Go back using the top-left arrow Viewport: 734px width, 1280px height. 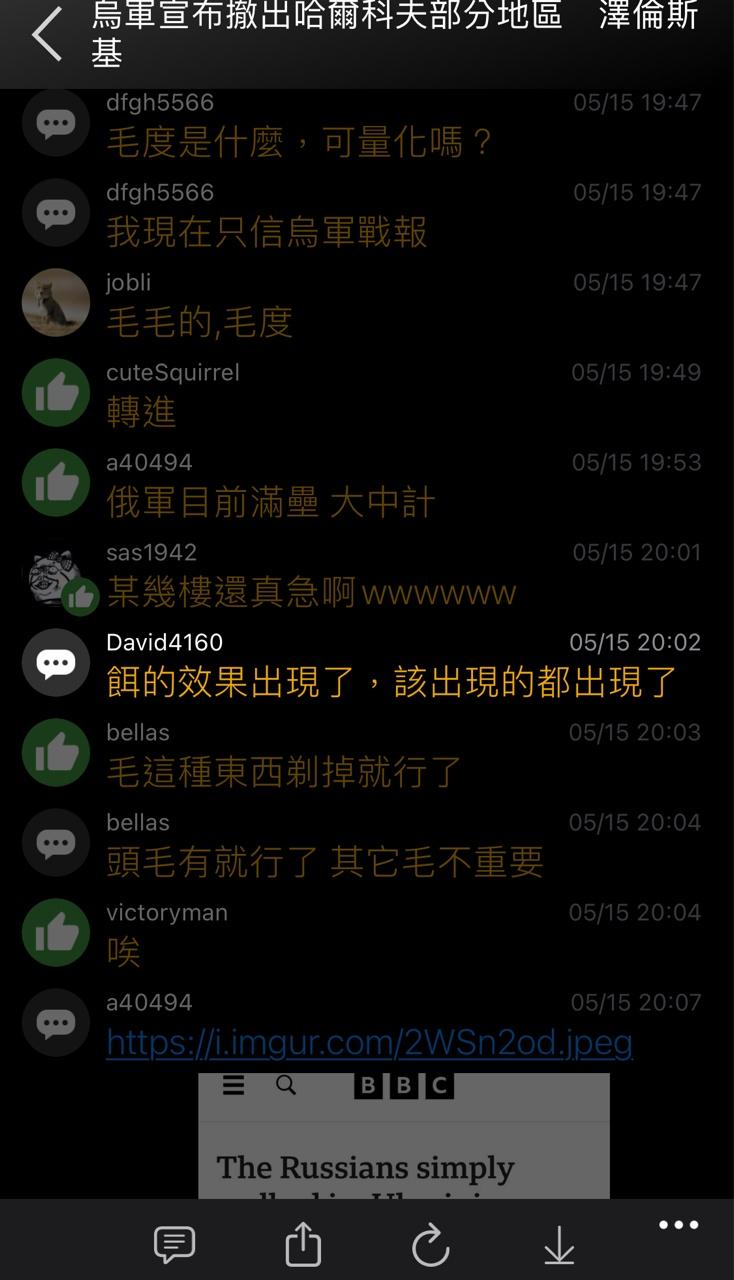click(x=46, y=36)
